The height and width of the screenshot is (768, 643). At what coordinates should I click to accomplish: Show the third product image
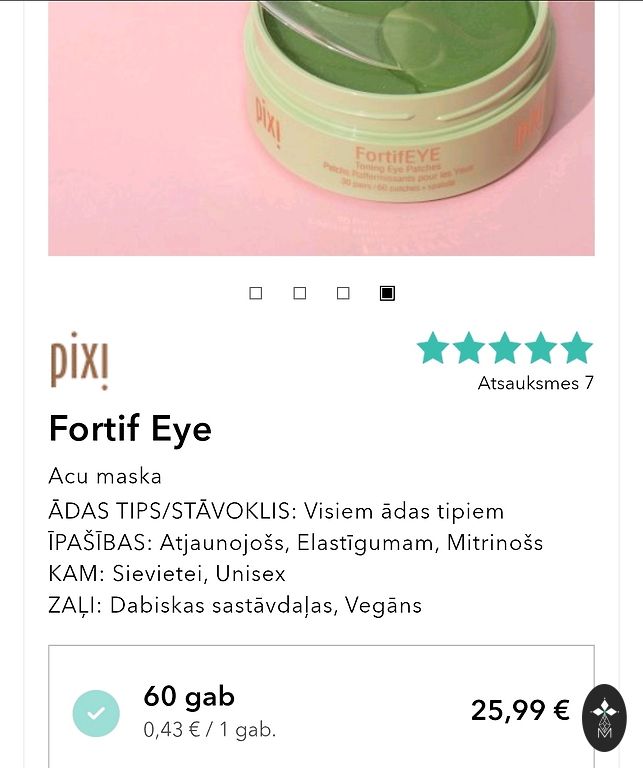click(x=343, y=293)
